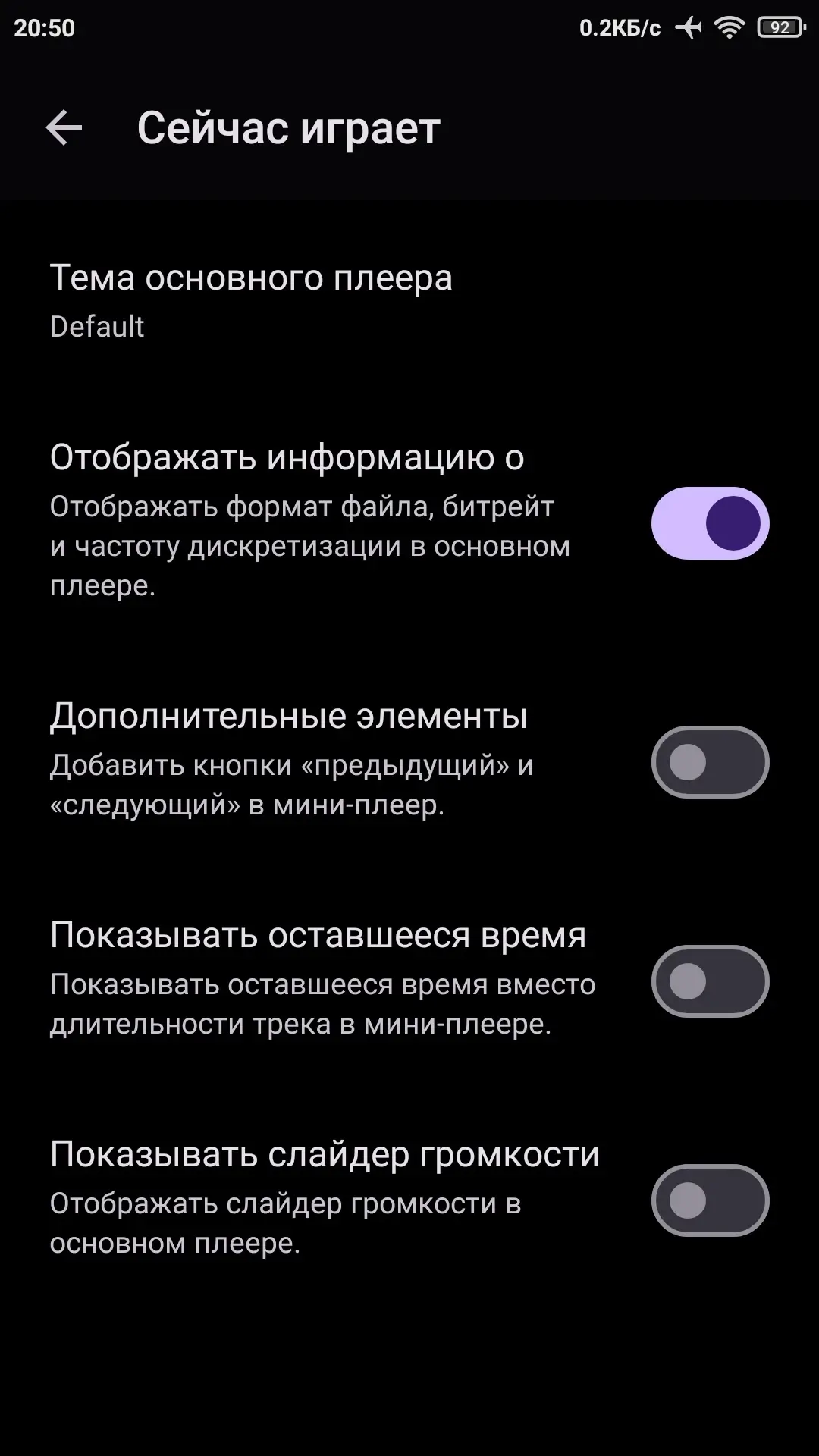
Task: Disable Отображать информацию о switch
Action: 710,523
